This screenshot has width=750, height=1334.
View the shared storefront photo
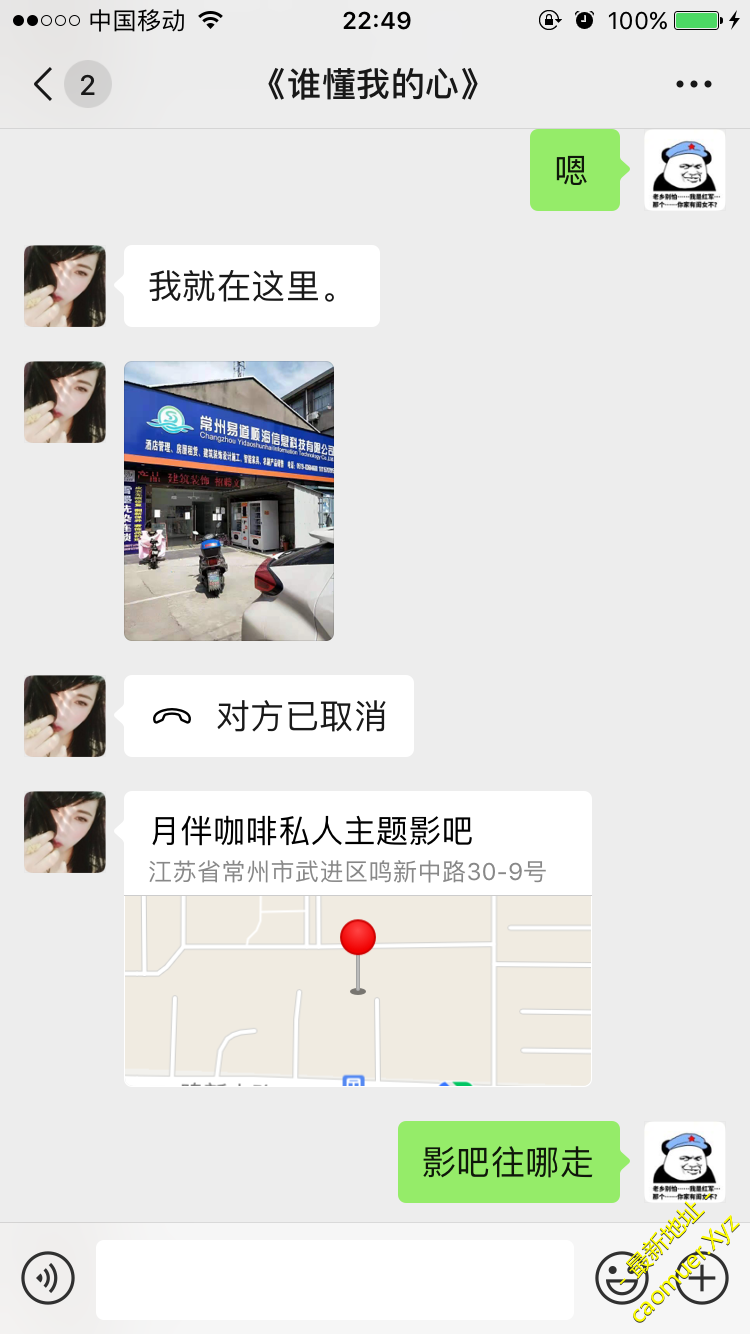(229, 500)
